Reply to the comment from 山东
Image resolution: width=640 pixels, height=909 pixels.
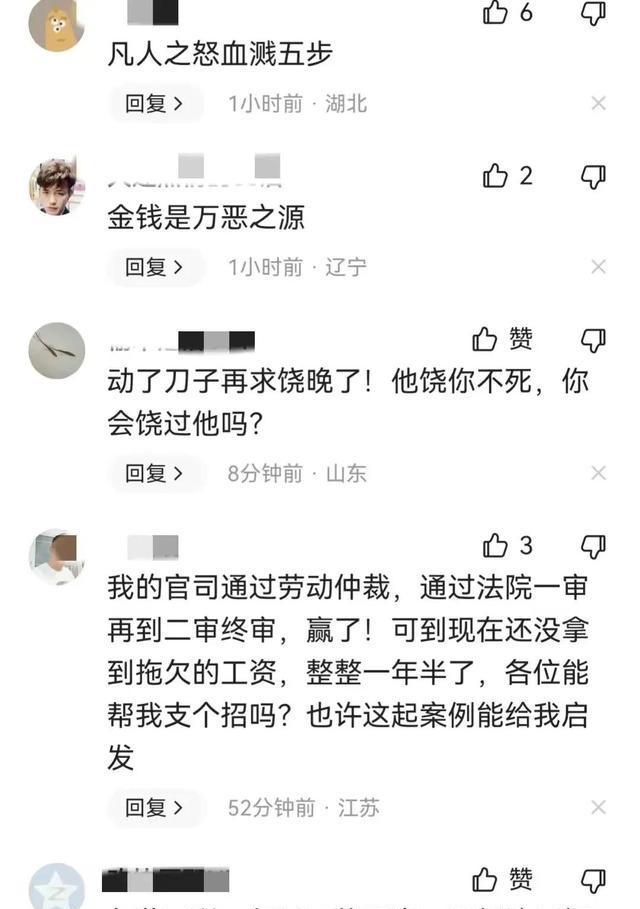(154, 473)
